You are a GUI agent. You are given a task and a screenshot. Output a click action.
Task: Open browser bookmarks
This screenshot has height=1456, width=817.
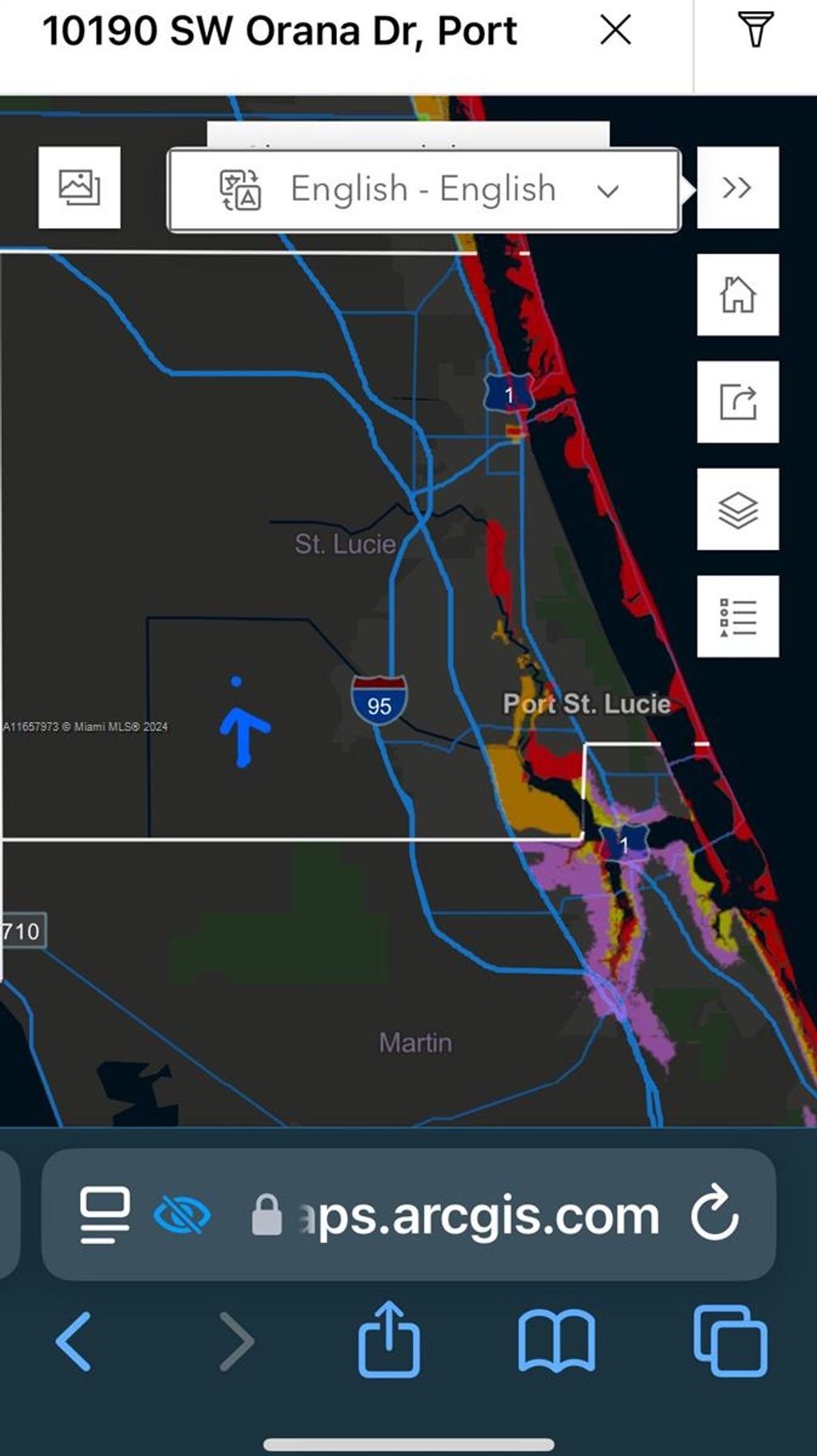(556, 1342)
